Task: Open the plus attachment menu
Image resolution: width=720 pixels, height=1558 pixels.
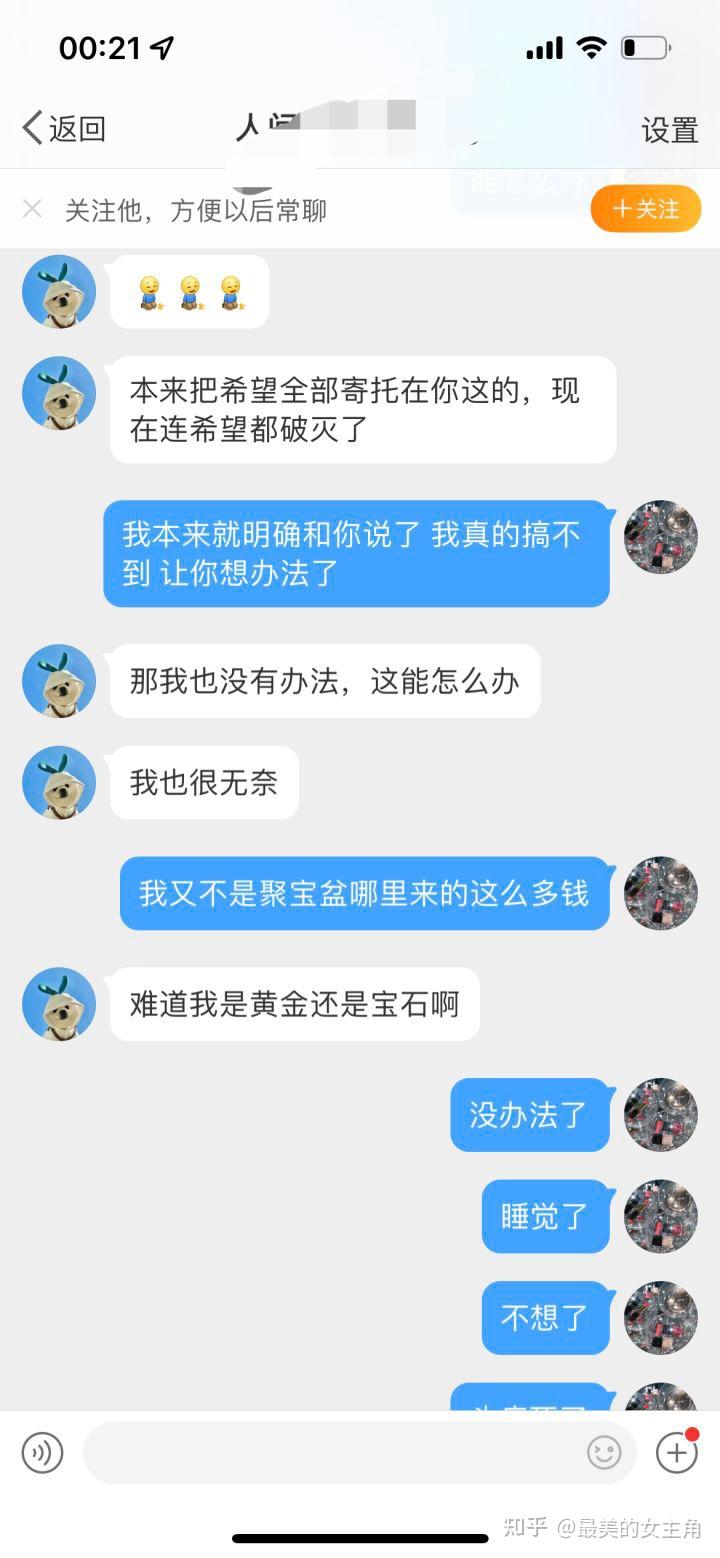Action: [676, 1452]
